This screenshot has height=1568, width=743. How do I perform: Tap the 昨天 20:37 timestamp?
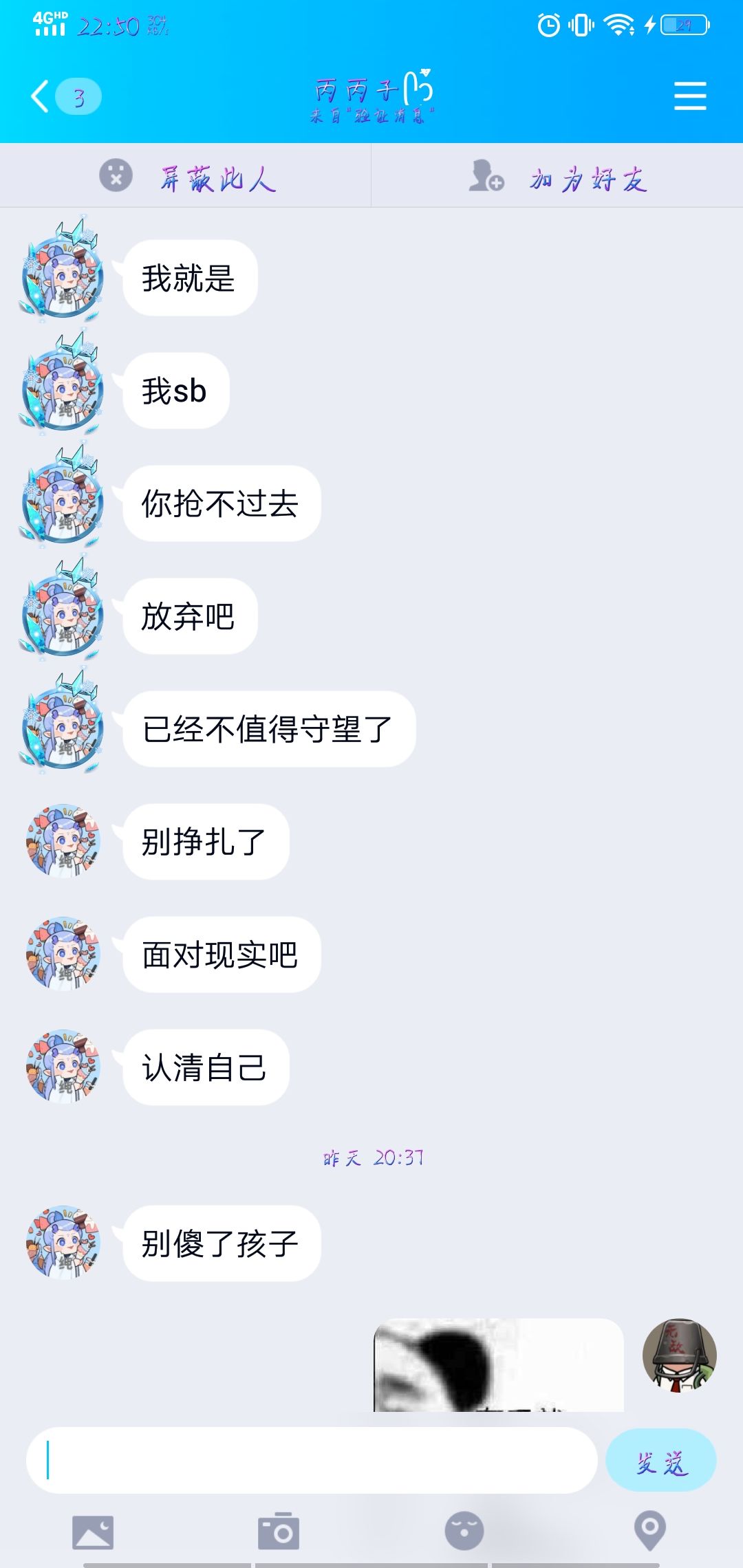pos(371,1159)
